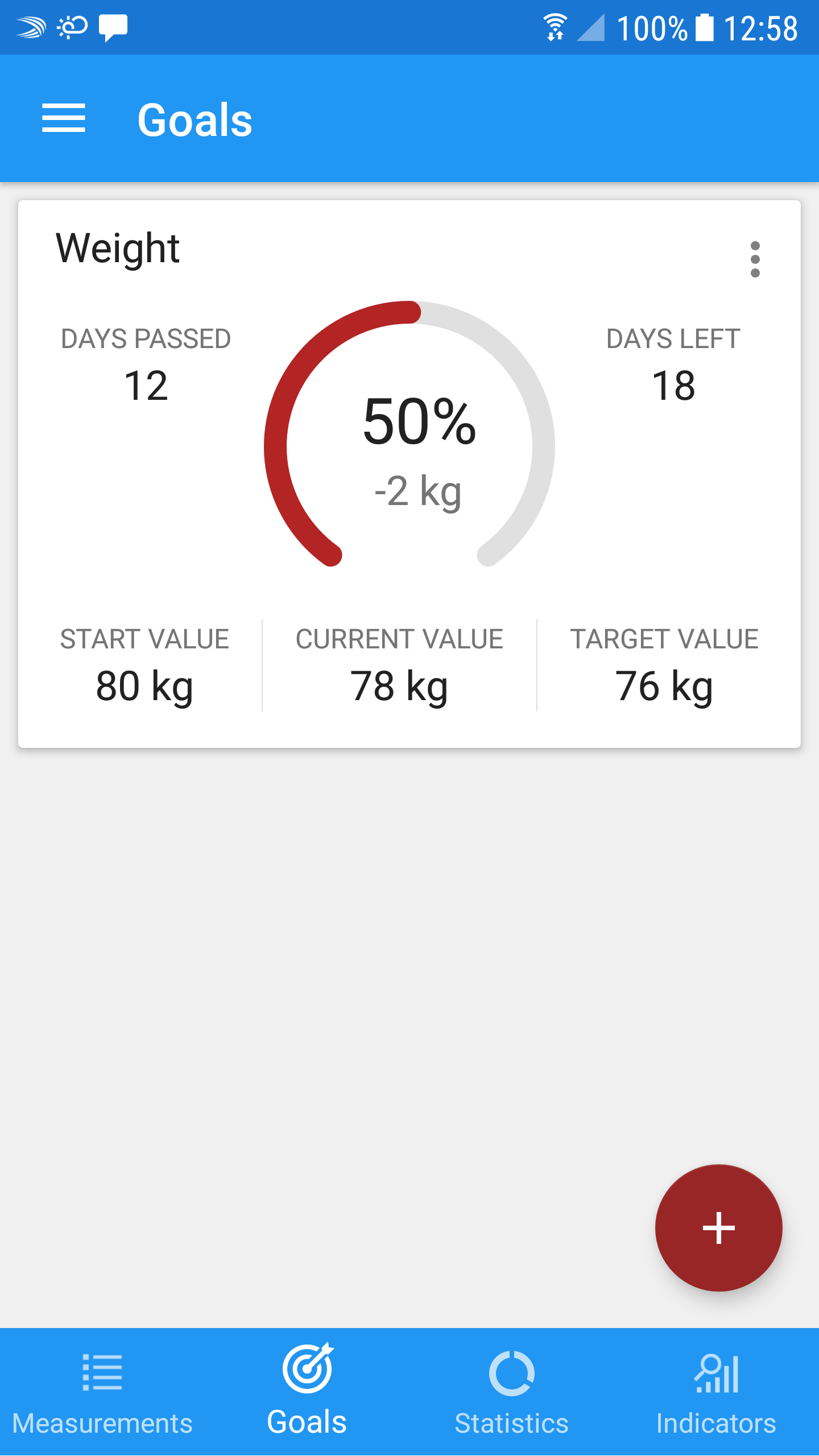Select the Goals tab
This screenshot has height=1456, width=819.
pyautogui.click(x=307, y=1399)
